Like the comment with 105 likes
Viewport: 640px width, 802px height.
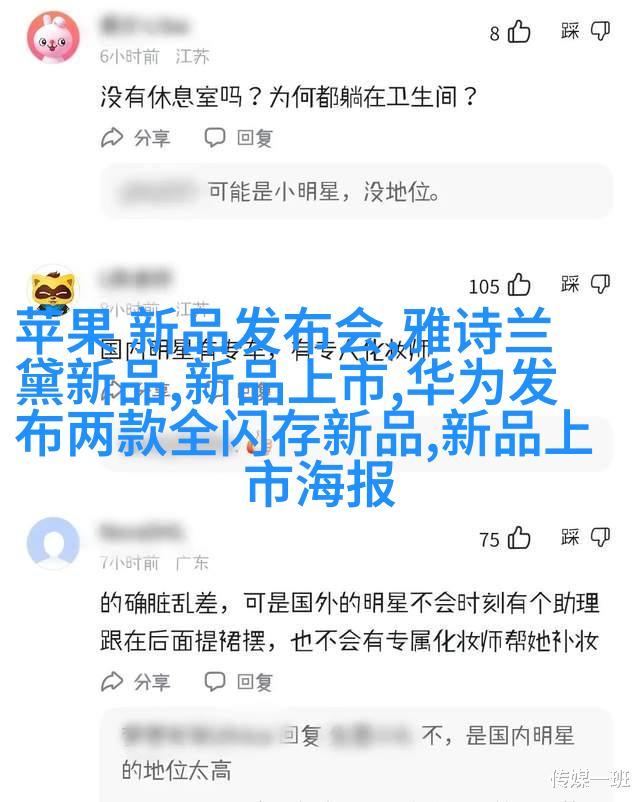[x=518, y=286]
